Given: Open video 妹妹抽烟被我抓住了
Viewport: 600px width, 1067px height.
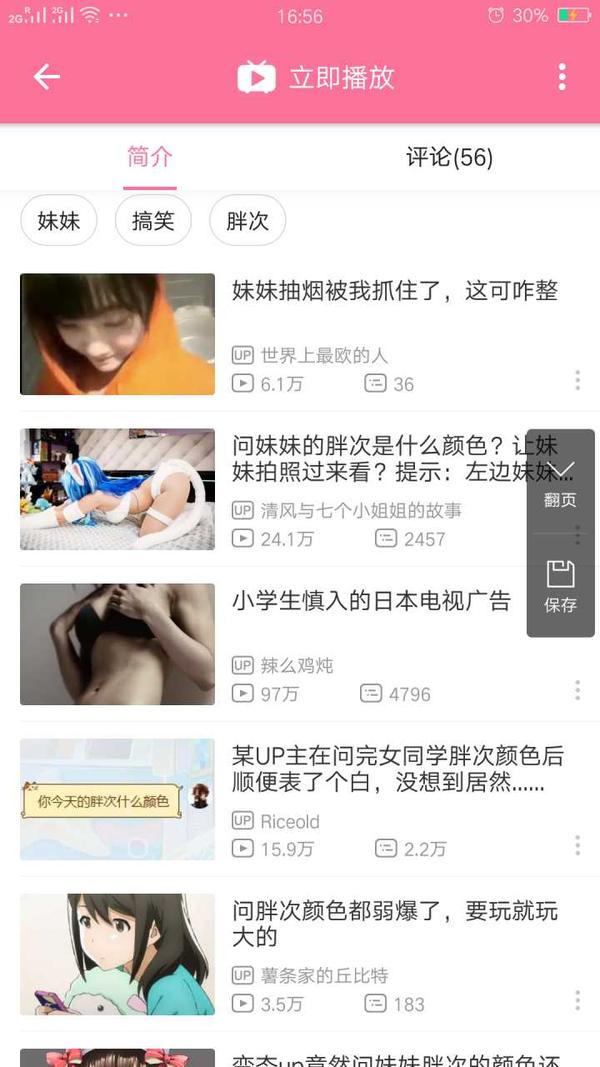Looking at the screenshot, I should [x=394, y=291].
